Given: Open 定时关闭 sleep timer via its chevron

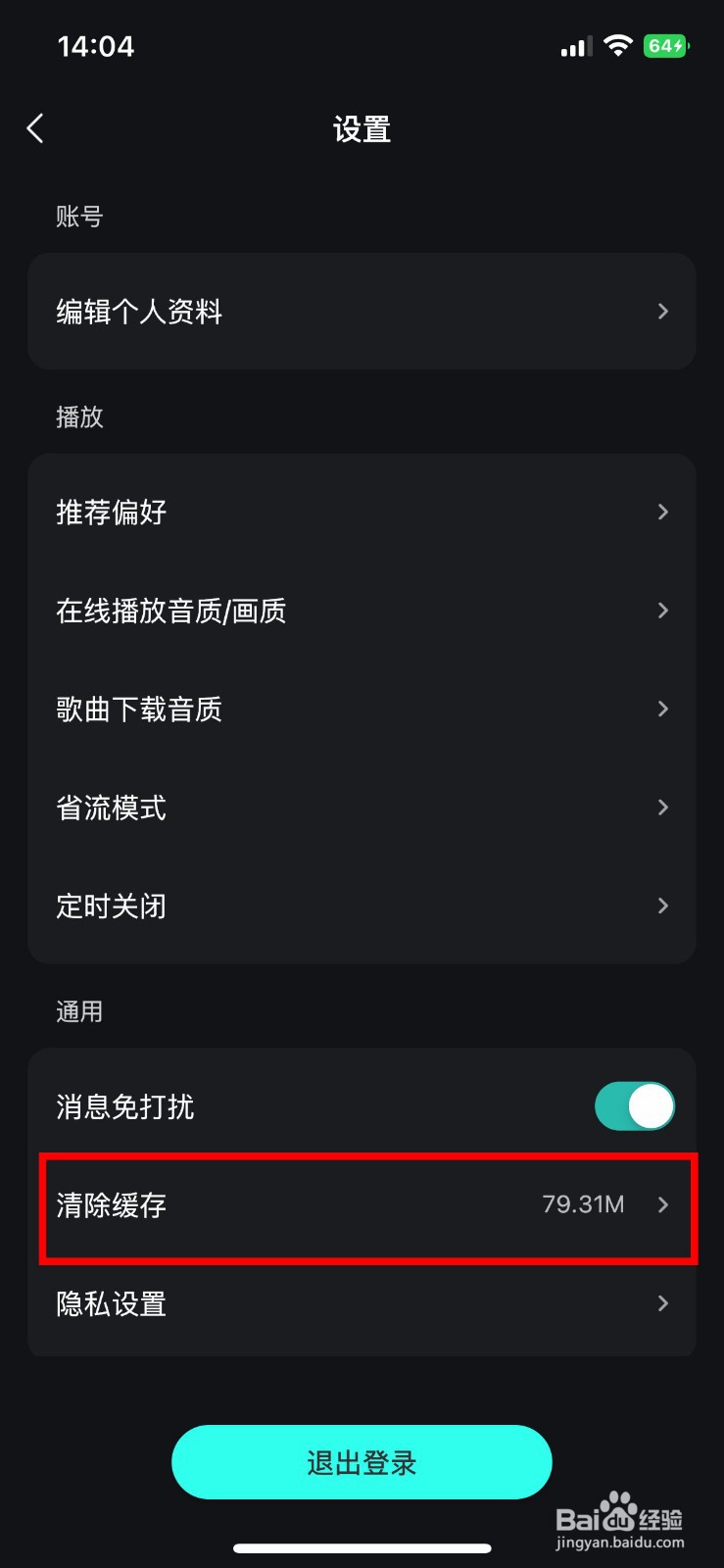Looking at the screenshot, I should pos(662,906).
